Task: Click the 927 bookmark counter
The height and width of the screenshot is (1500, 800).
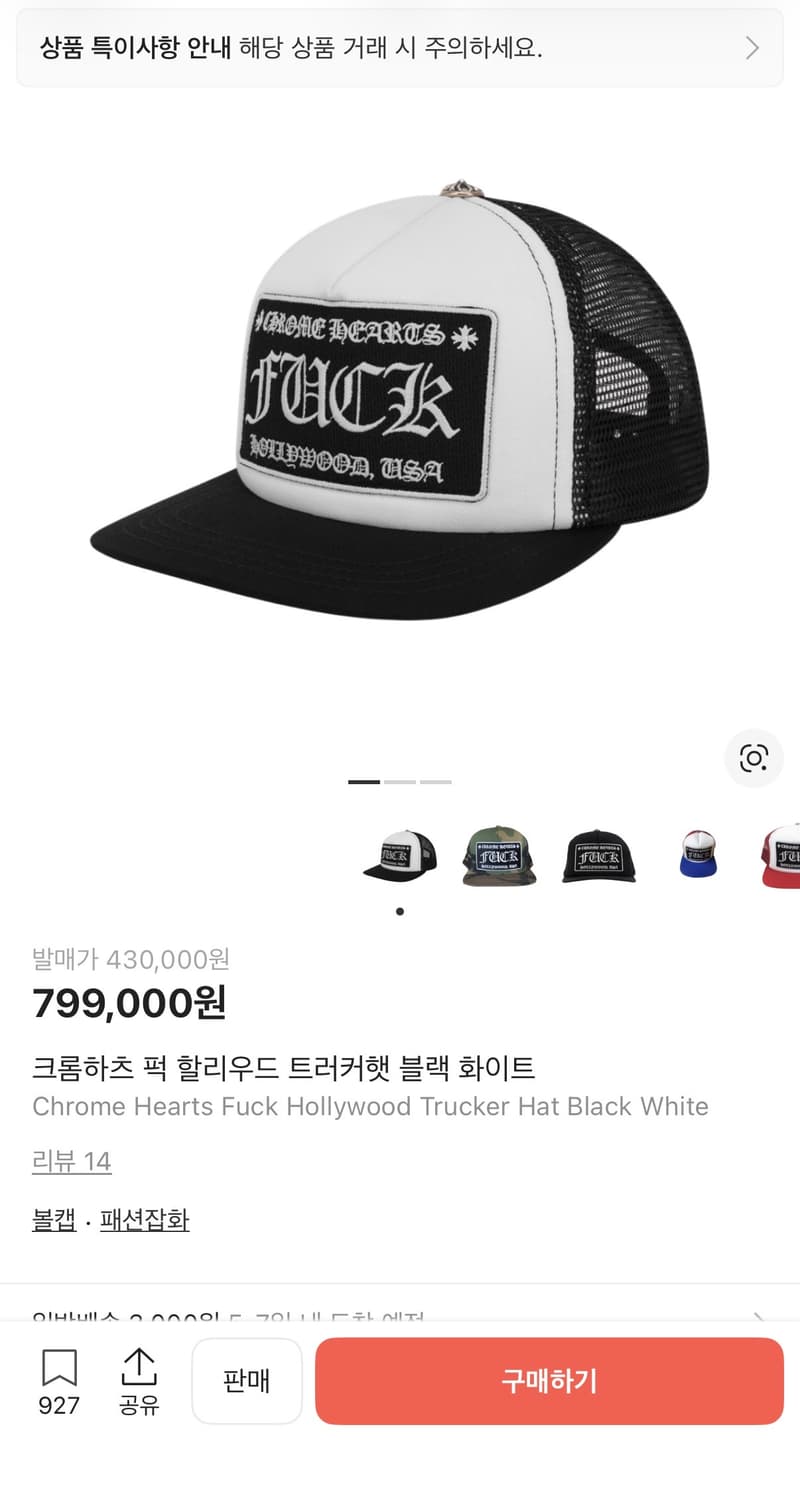Action: [59, 1405]
